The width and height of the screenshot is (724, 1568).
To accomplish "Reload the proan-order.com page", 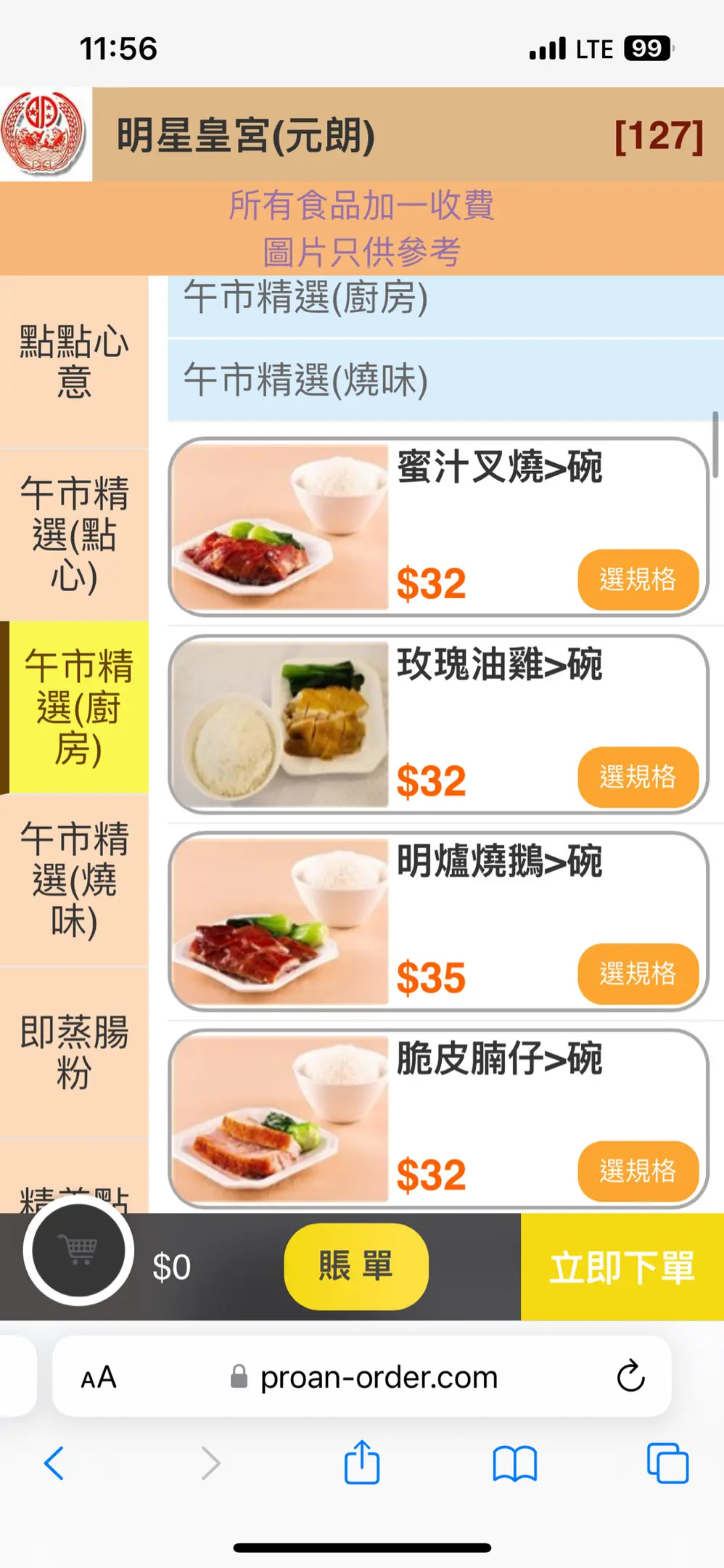I will (x=630, y=1376).
